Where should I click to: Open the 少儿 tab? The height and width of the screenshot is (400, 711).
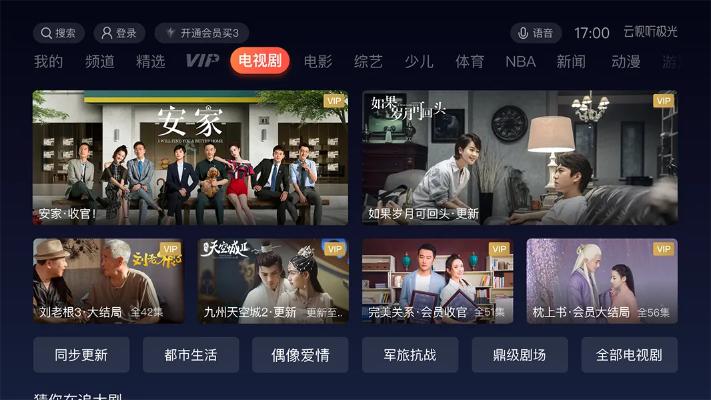419,62
